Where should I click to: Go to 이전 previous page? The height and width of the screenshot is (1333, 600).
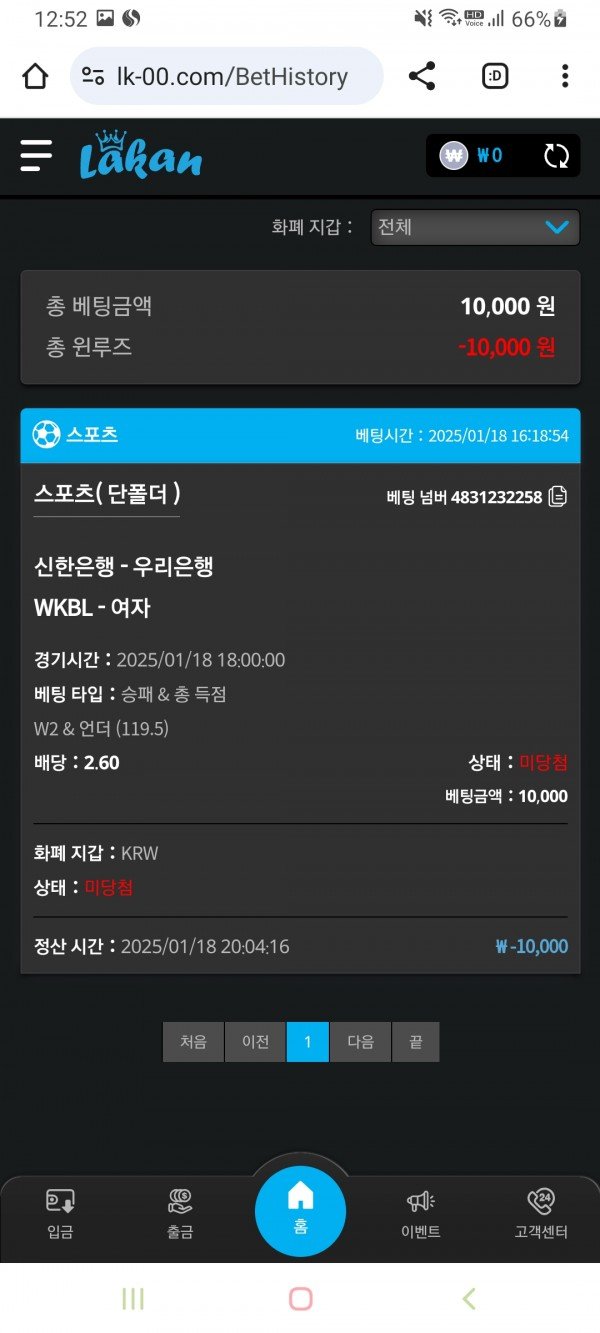click(255, 1042)
